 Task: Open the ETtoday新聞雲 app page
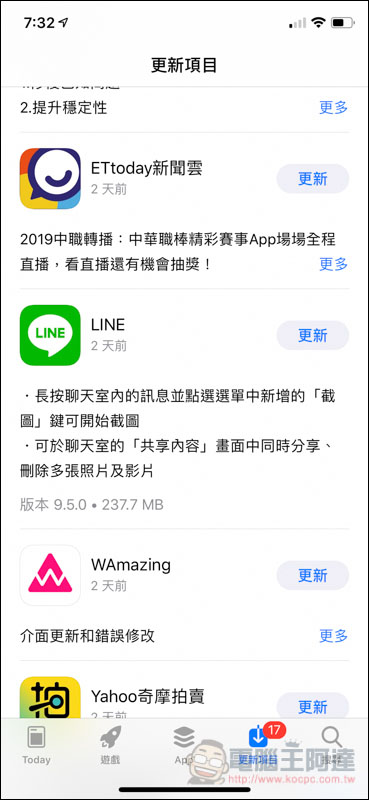(x=50, y=179)
